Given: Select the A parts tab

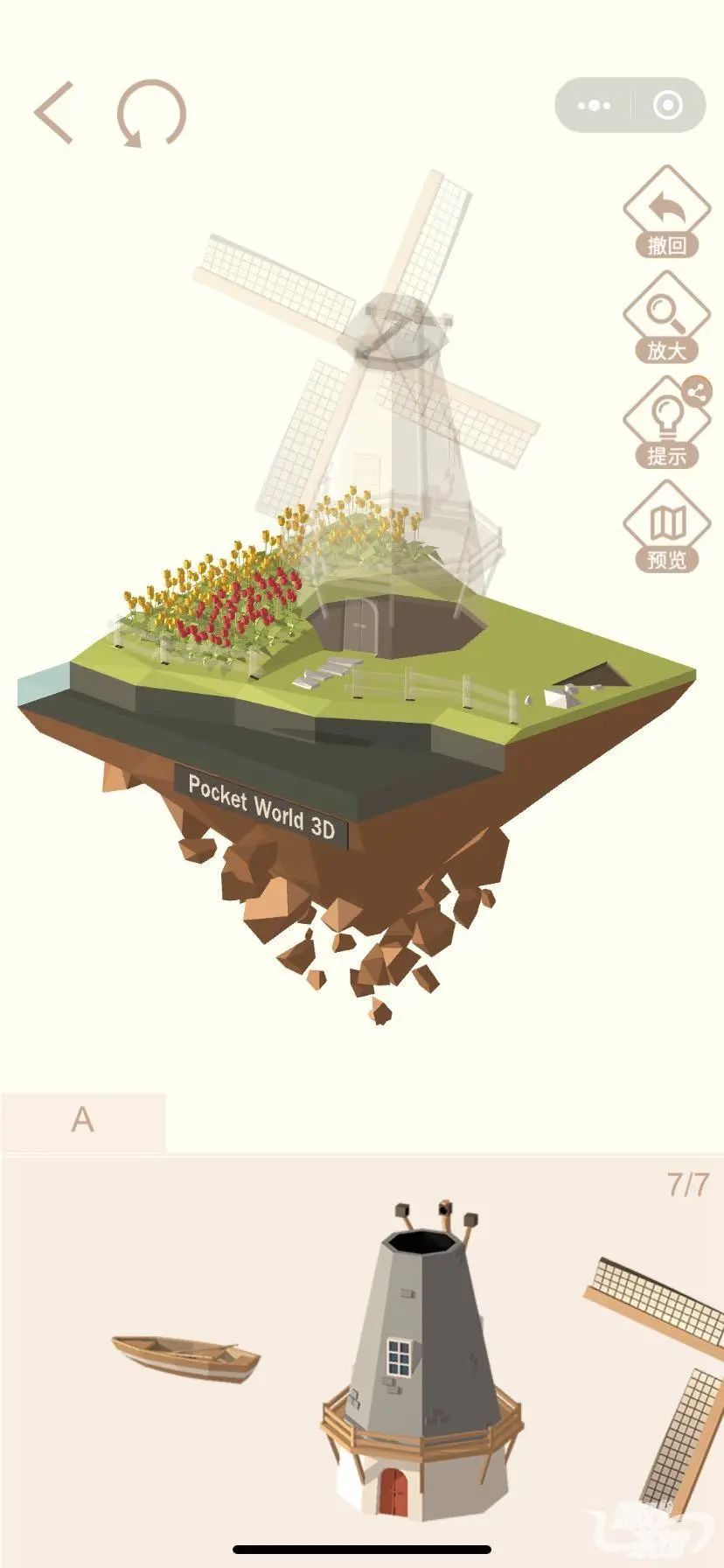Looking at the screenshot, I should click(x=82, y=1119).
